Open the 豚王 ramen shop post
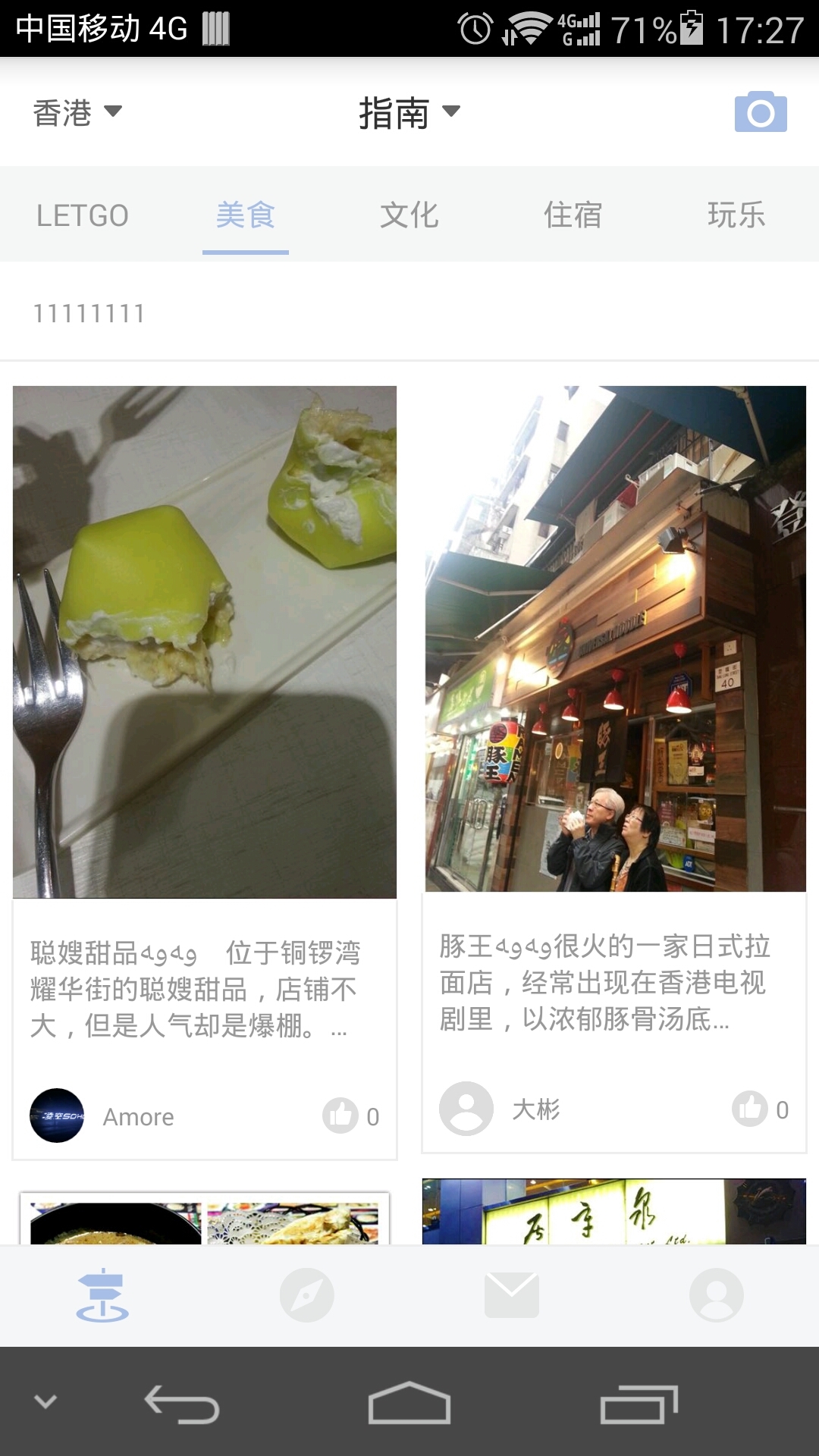Image resolution: width=819 pixels, height=1456 pixels. coord(615,639)
